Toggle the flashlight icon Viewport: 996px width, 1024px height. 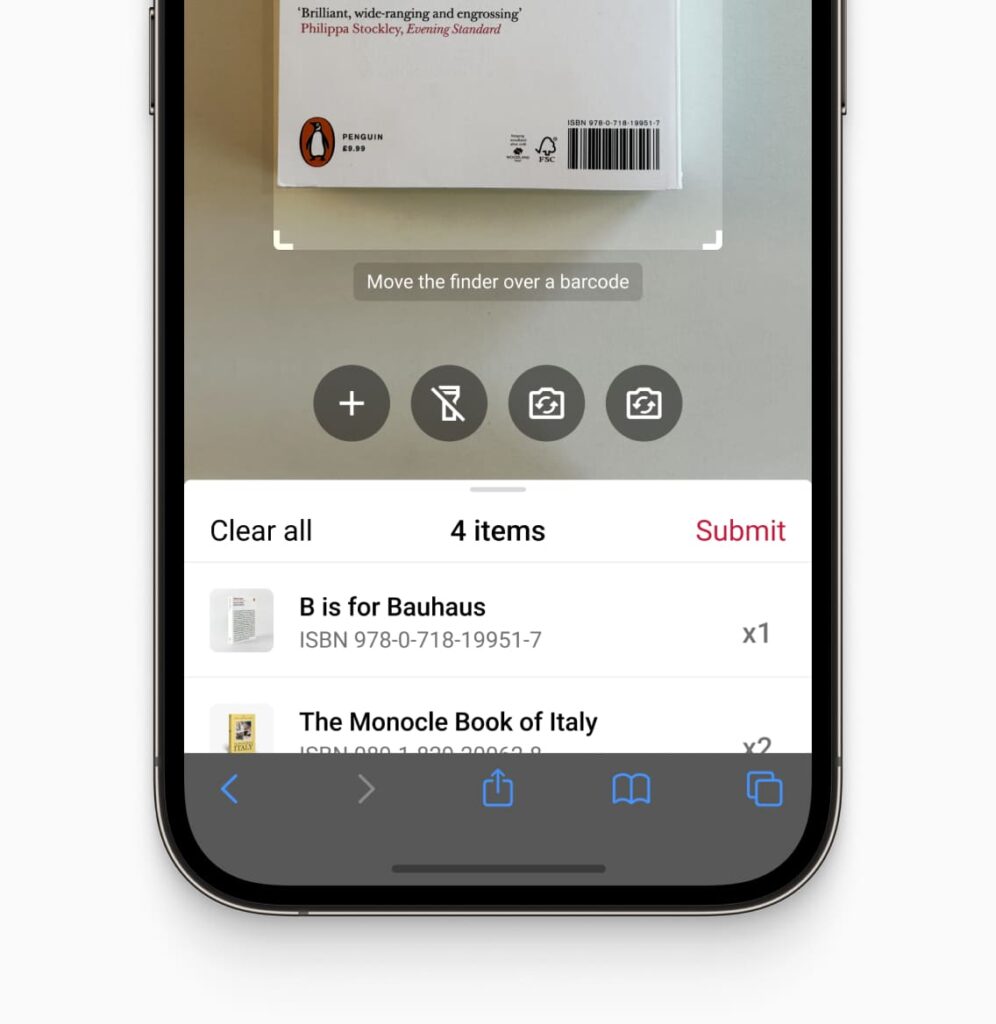click(x=449, y=404)
